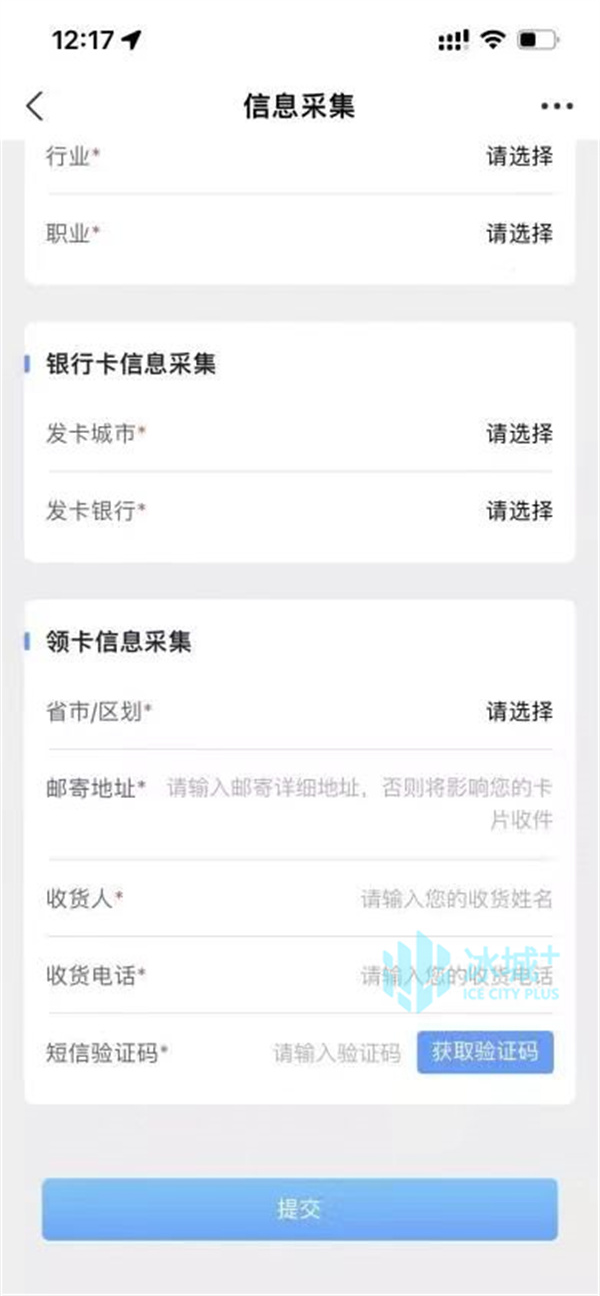This screenshot has height=1296, width=600.
Task: Select an option for 行业
Action: click(x=519, y=156)
